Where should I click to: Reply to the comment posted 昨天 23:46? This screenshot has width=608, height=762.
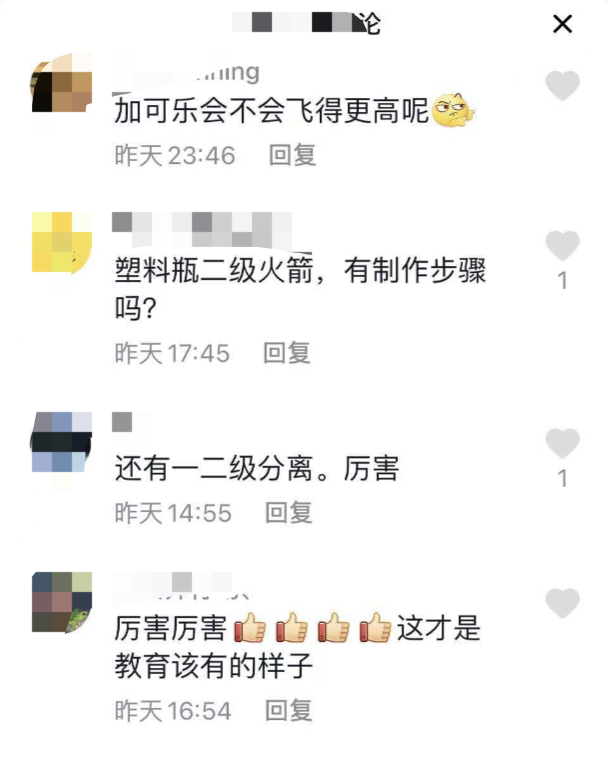click(x=292, y=155)
